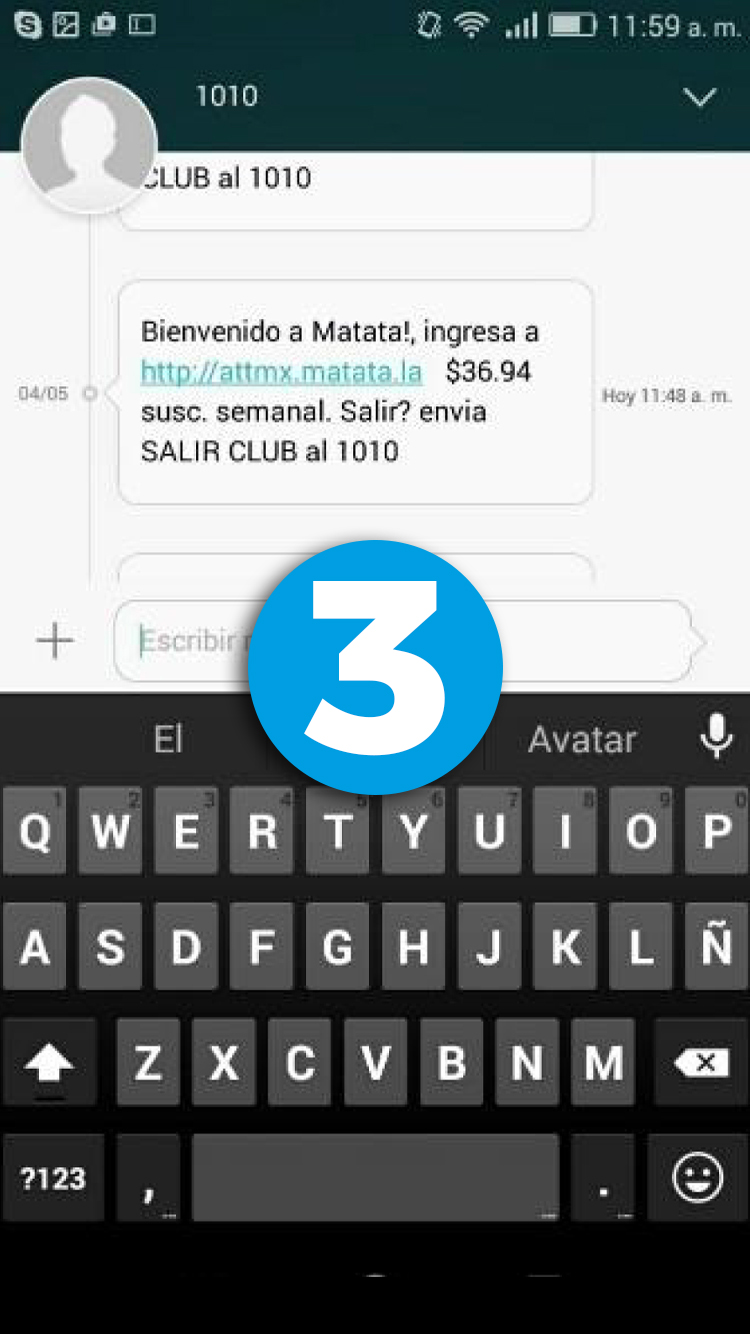This screenshot has height=1334, width=750.
Task: Hit the backspace key
Action: point(702,1063)
